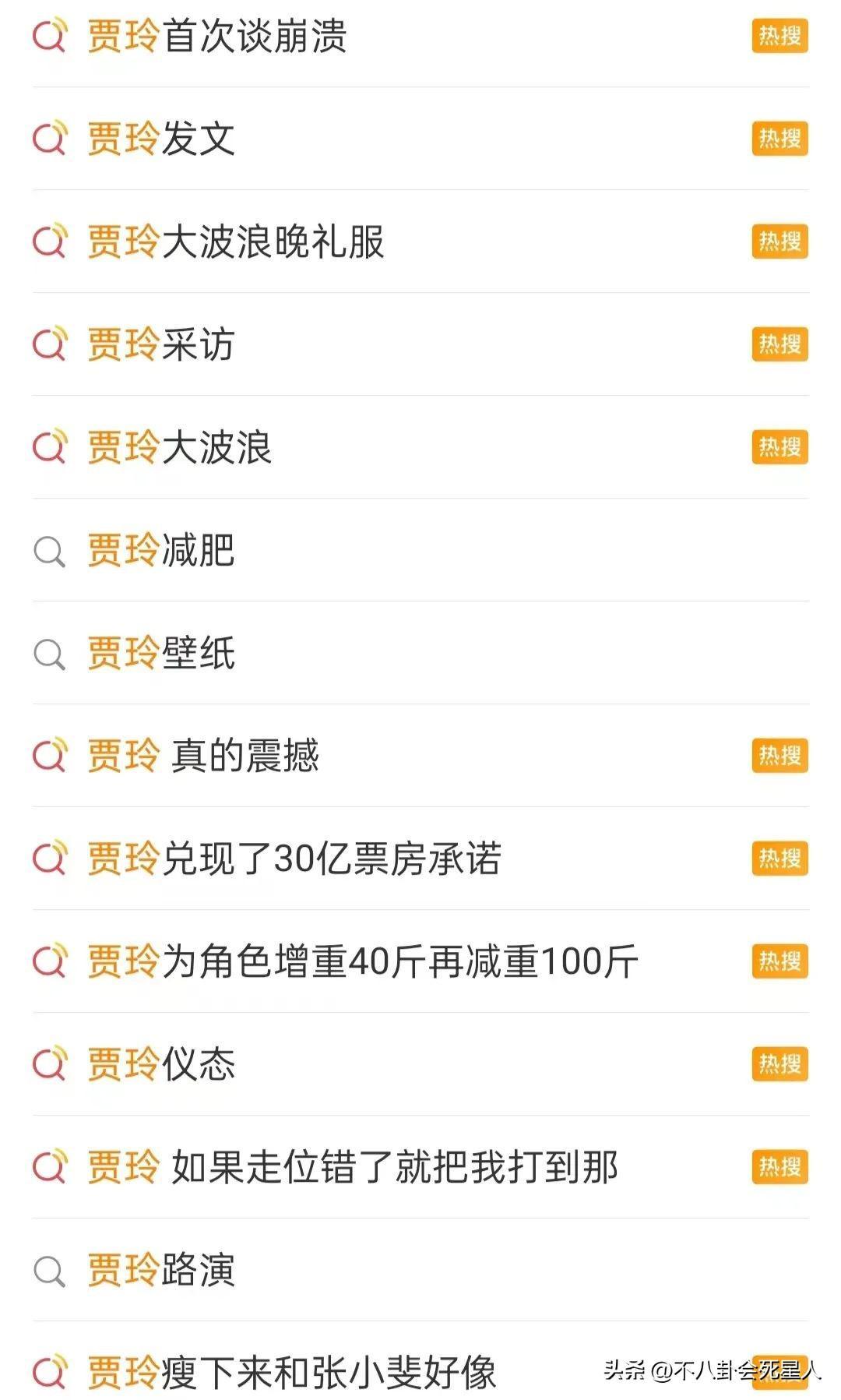Select the 贾玲发文 search suggestion
The image size is (841, 1400).
click(161, 139)
